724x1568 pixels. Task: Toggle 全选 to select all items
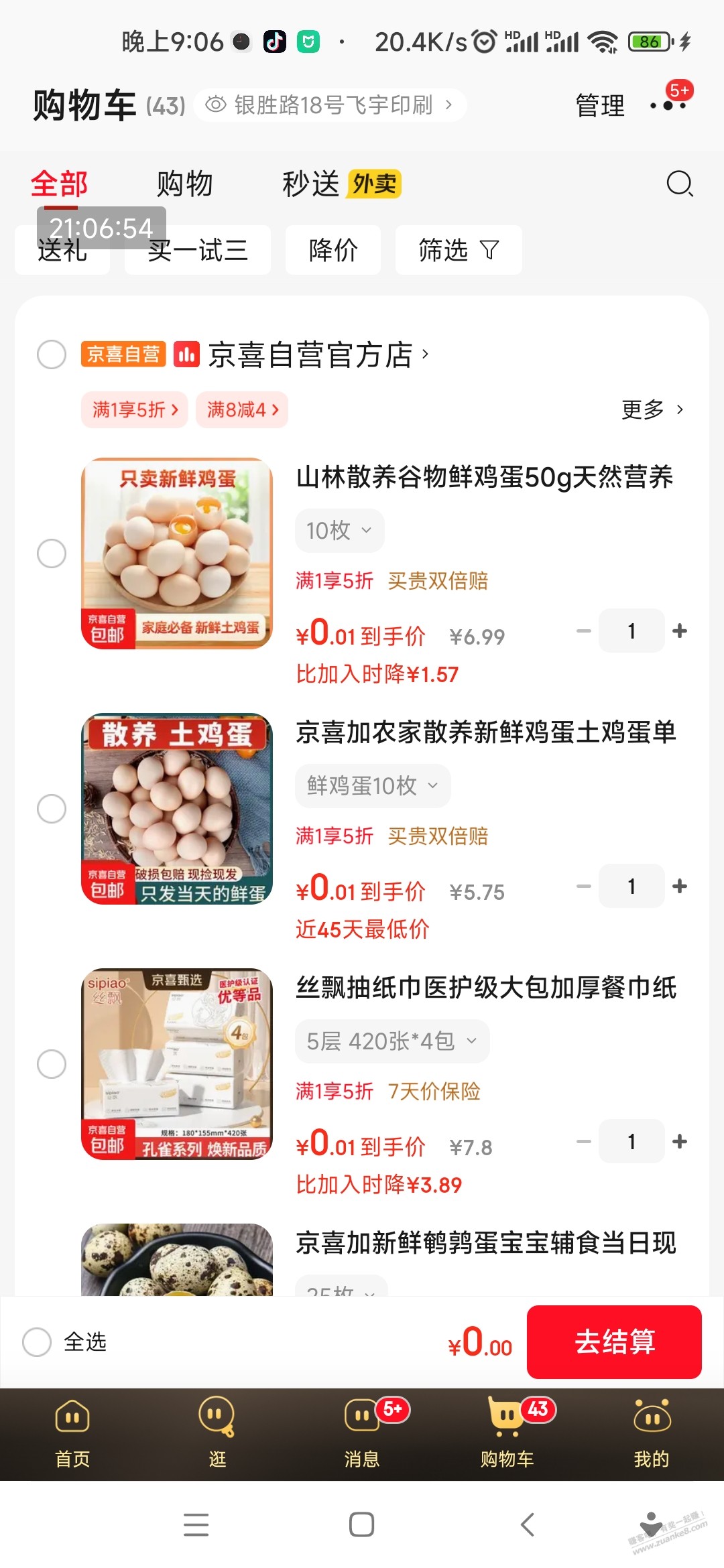click(38, 1342)
